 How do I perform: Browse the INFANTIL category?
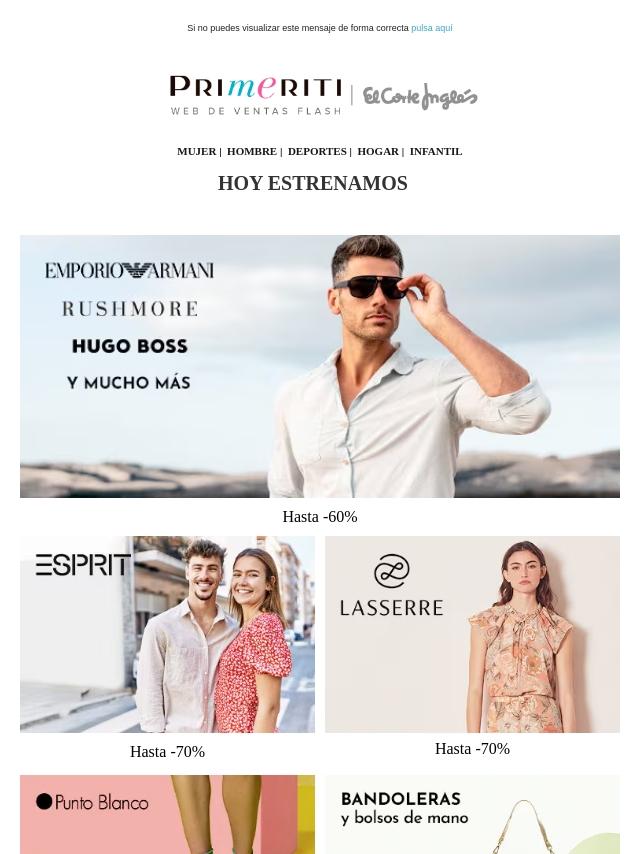coord(435,151)
